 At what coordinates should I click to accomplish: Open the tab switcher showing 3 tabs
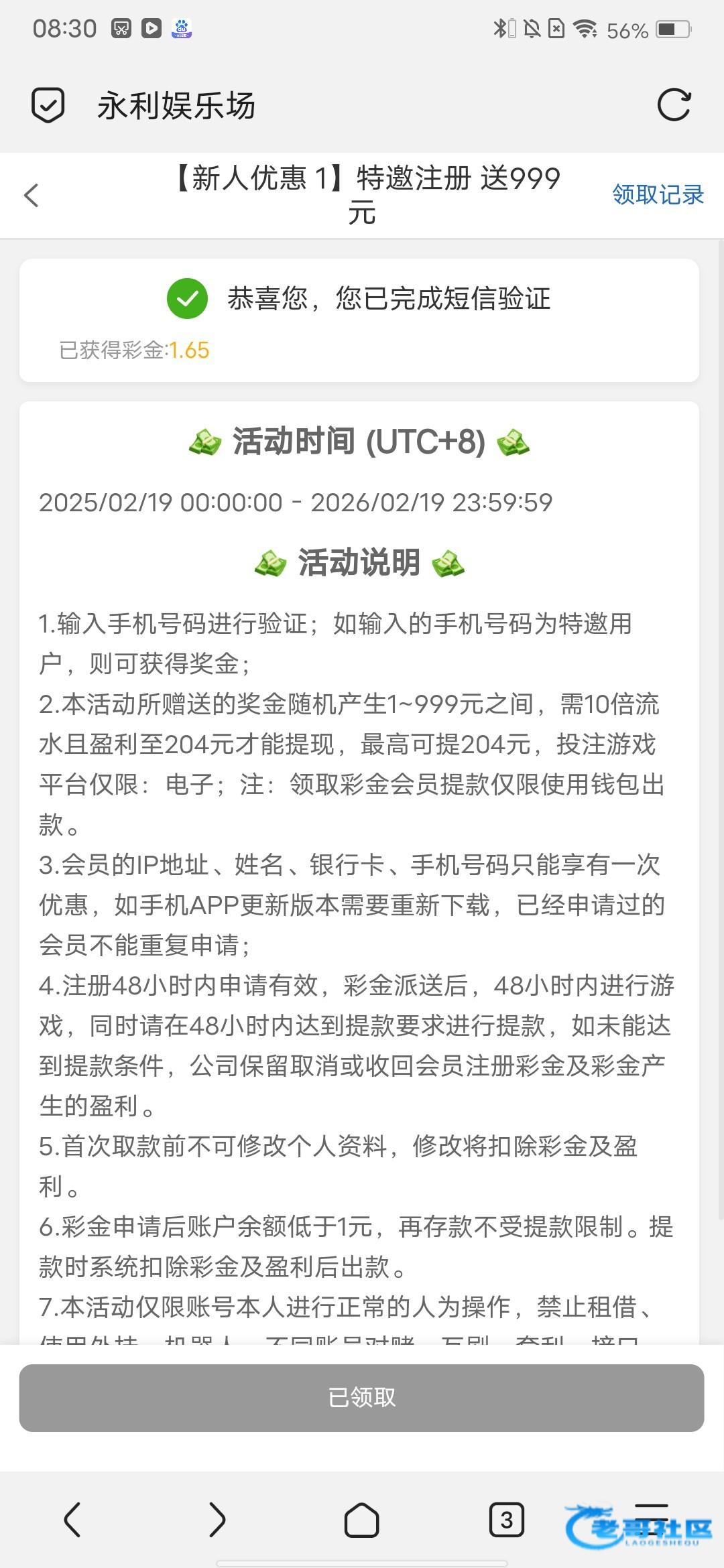(x=506, y=1519)
